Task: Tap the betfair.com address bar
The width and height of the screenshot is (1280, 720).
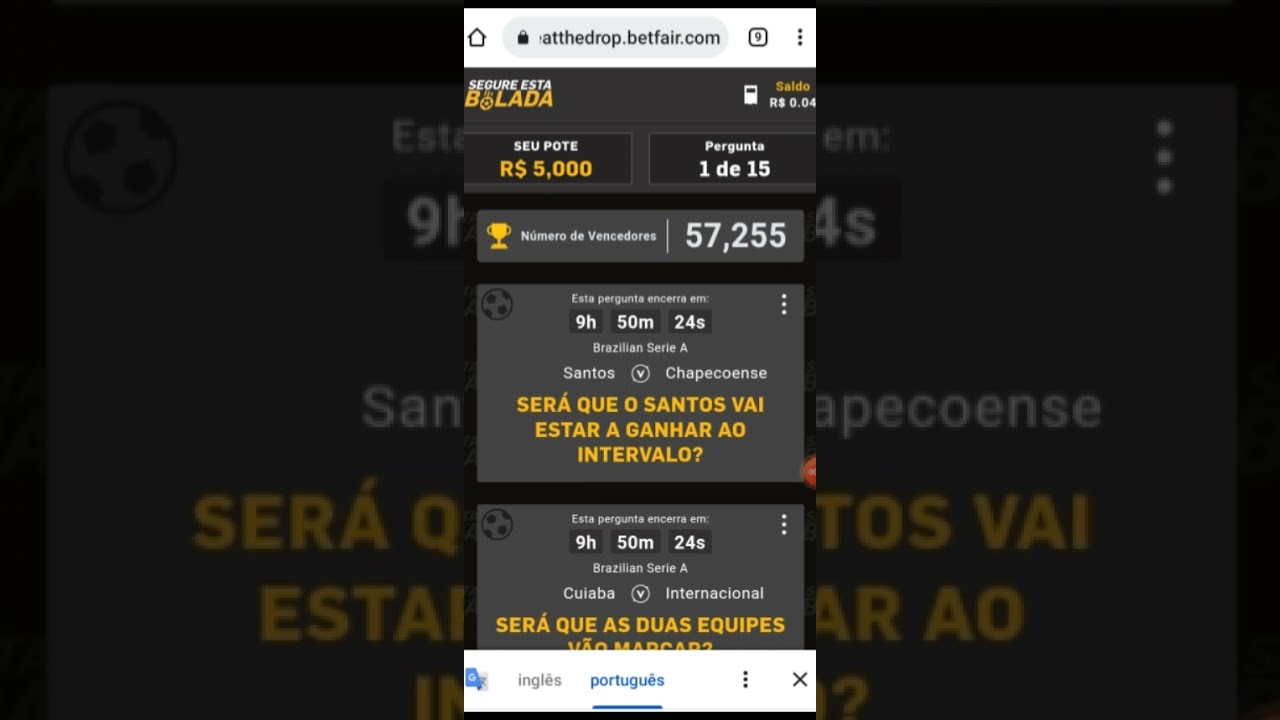Action: [x=616, y=38]
